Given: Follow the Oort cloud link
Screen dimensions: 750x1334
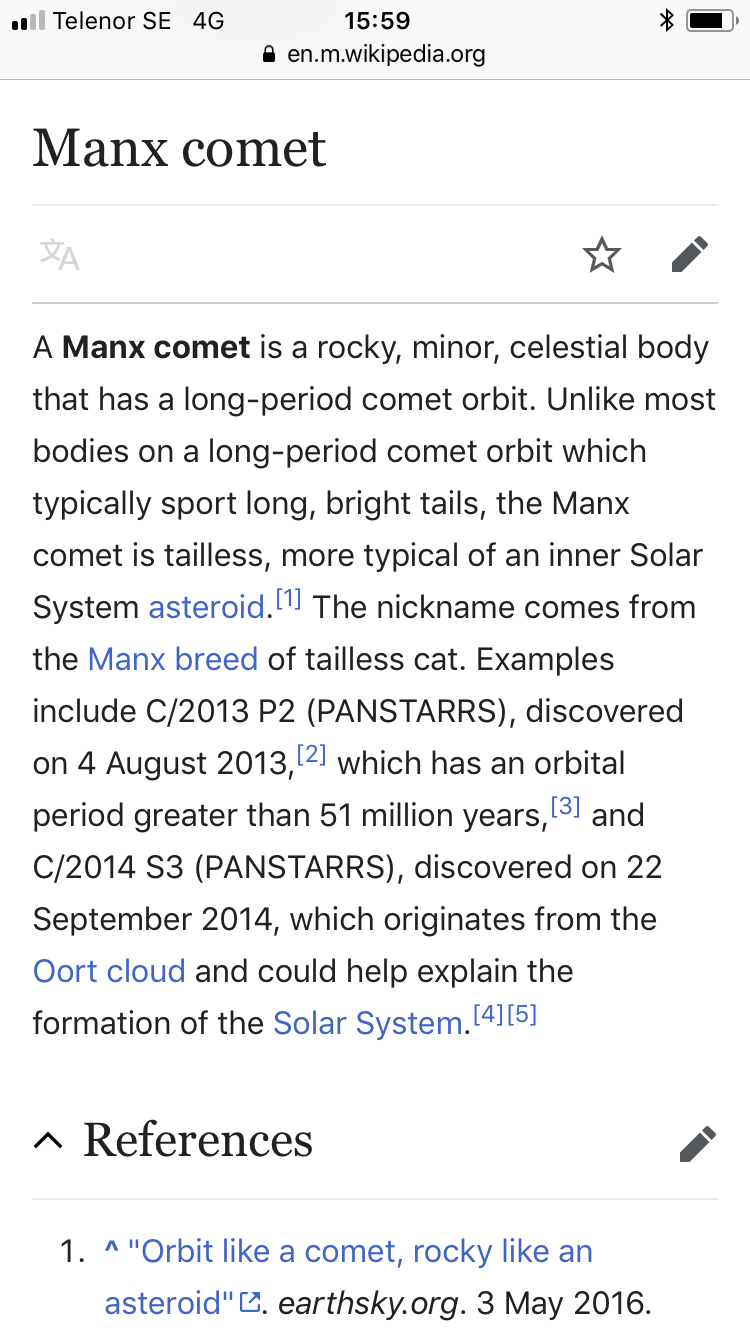Looking at the screenshot, I should point(109,972).
